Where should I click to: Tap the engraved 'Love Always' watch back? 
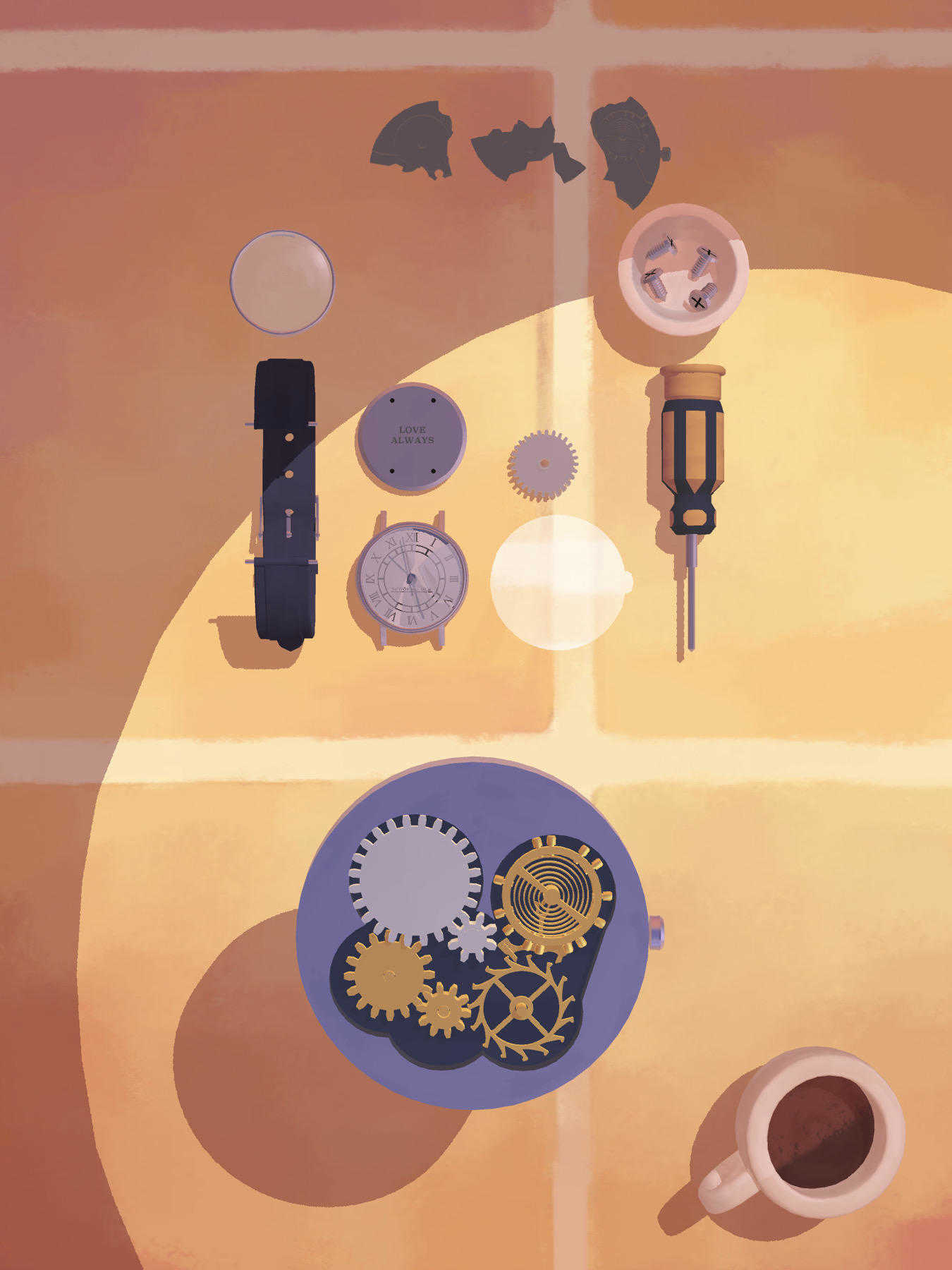[412, 436]
